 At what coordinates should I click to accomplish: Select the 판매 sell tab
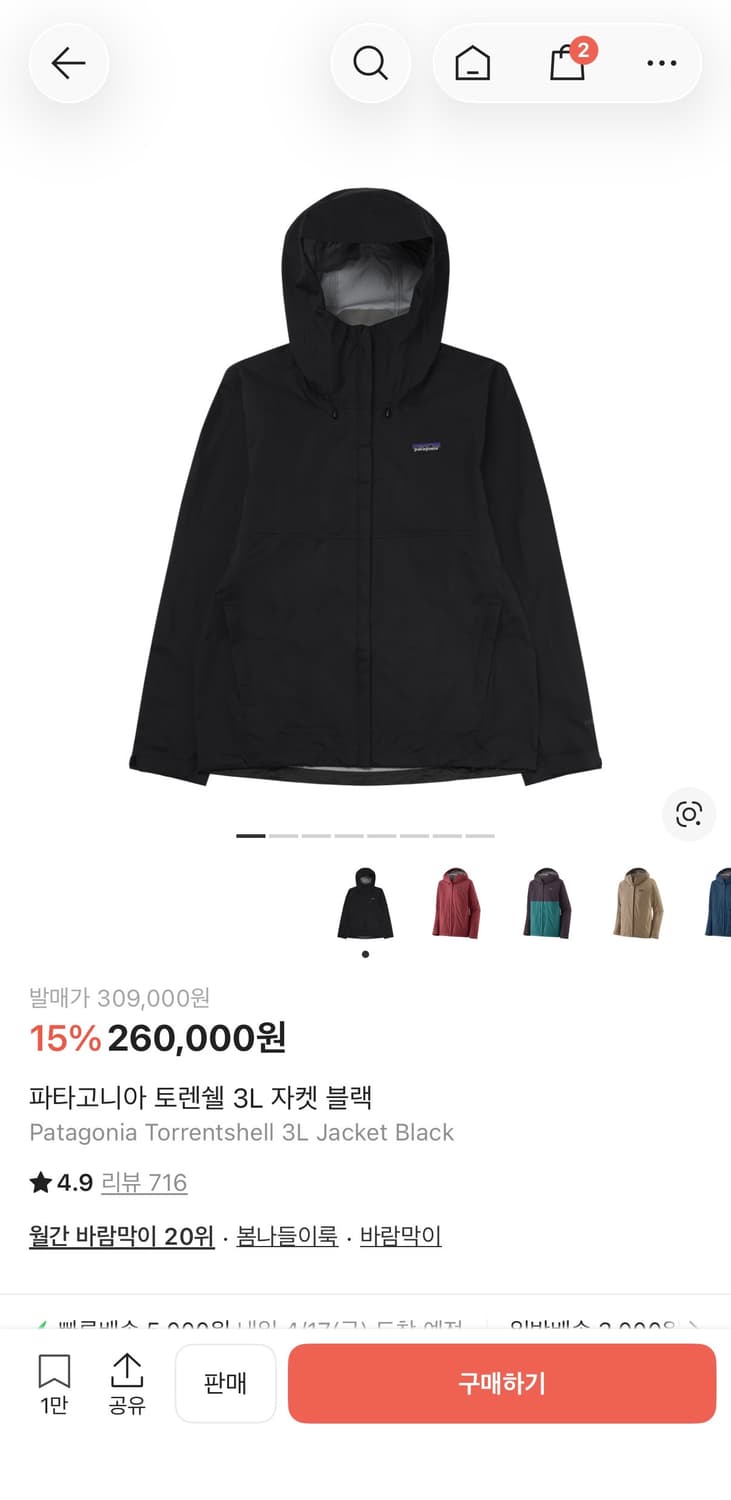pos(225,1383)
